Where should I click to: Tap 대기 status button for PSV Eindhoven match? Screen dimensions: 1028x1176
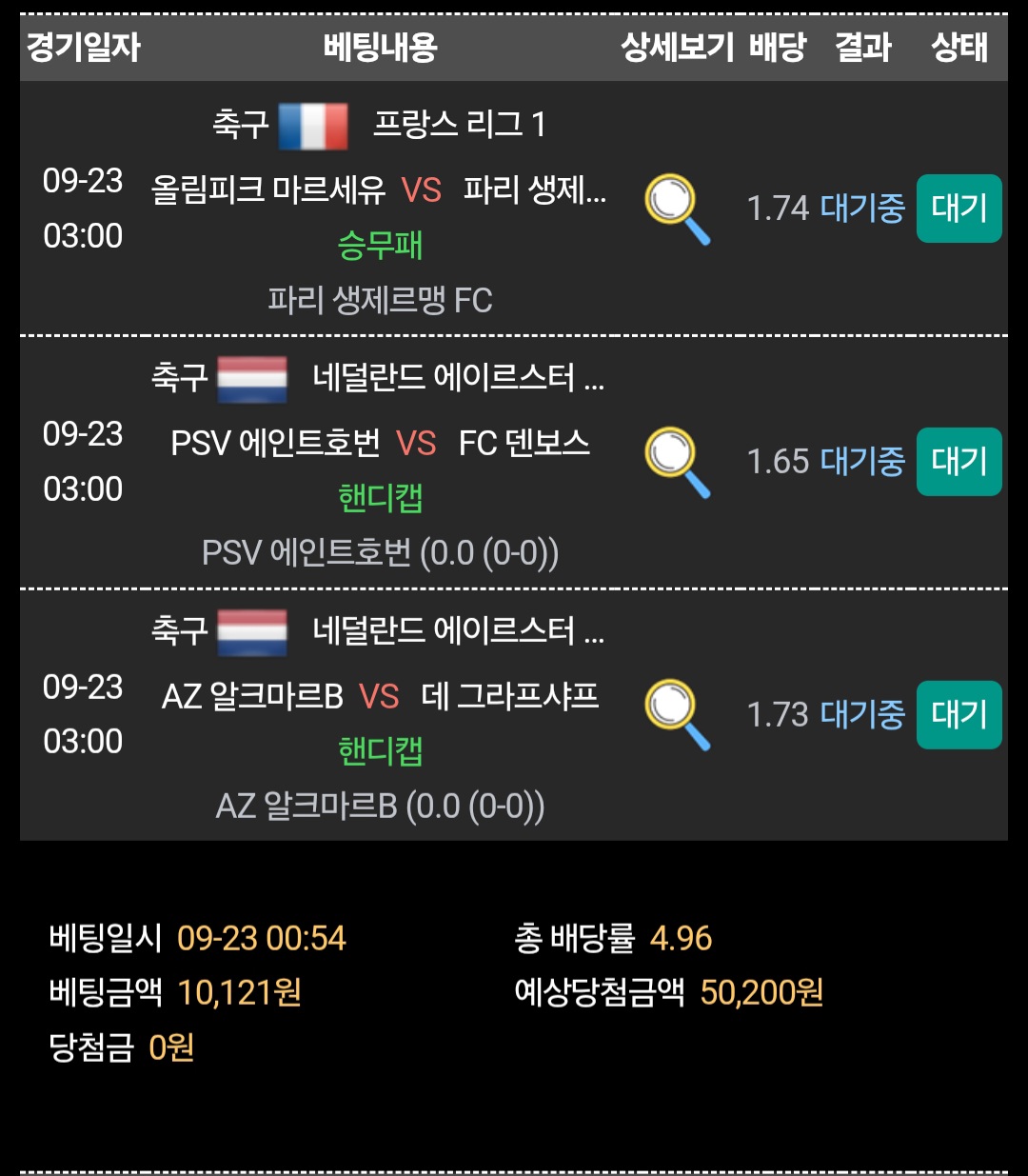pyautogui.click(x=959, y=462)
